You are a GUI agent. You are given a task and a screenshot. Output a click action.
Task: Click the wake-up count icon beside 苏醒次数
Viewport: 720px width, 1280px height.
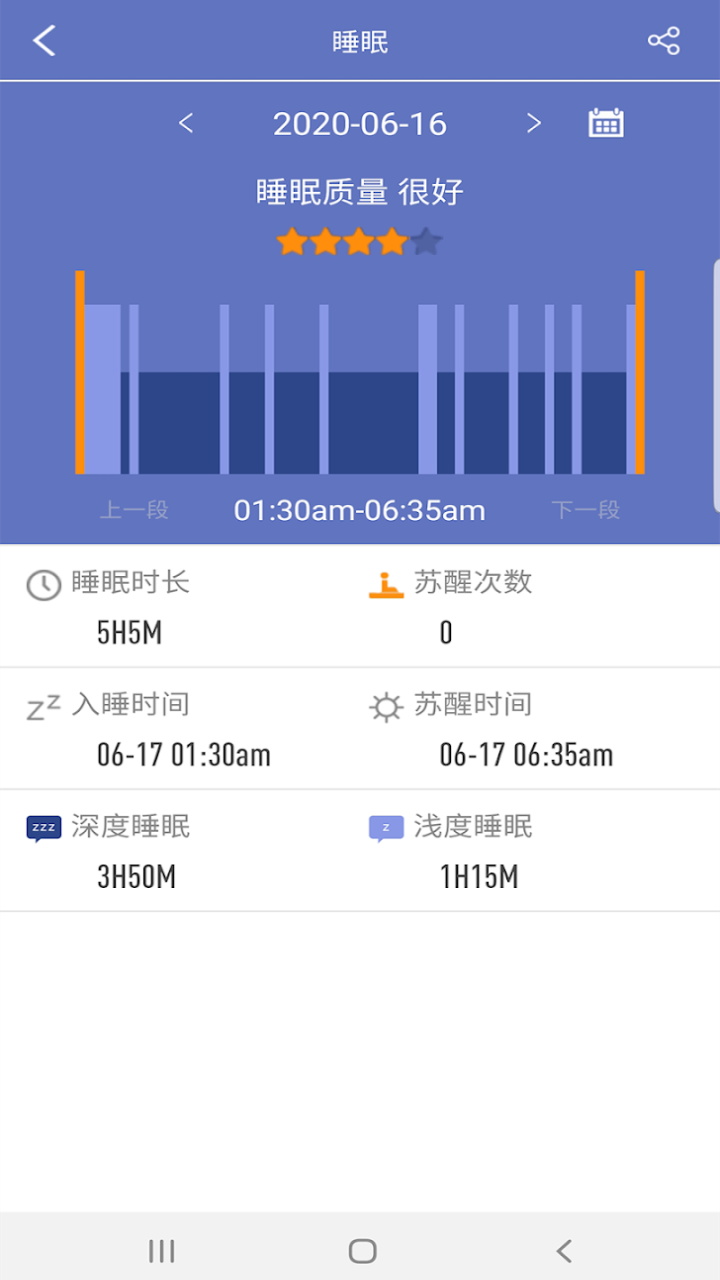tap(388, 583)
